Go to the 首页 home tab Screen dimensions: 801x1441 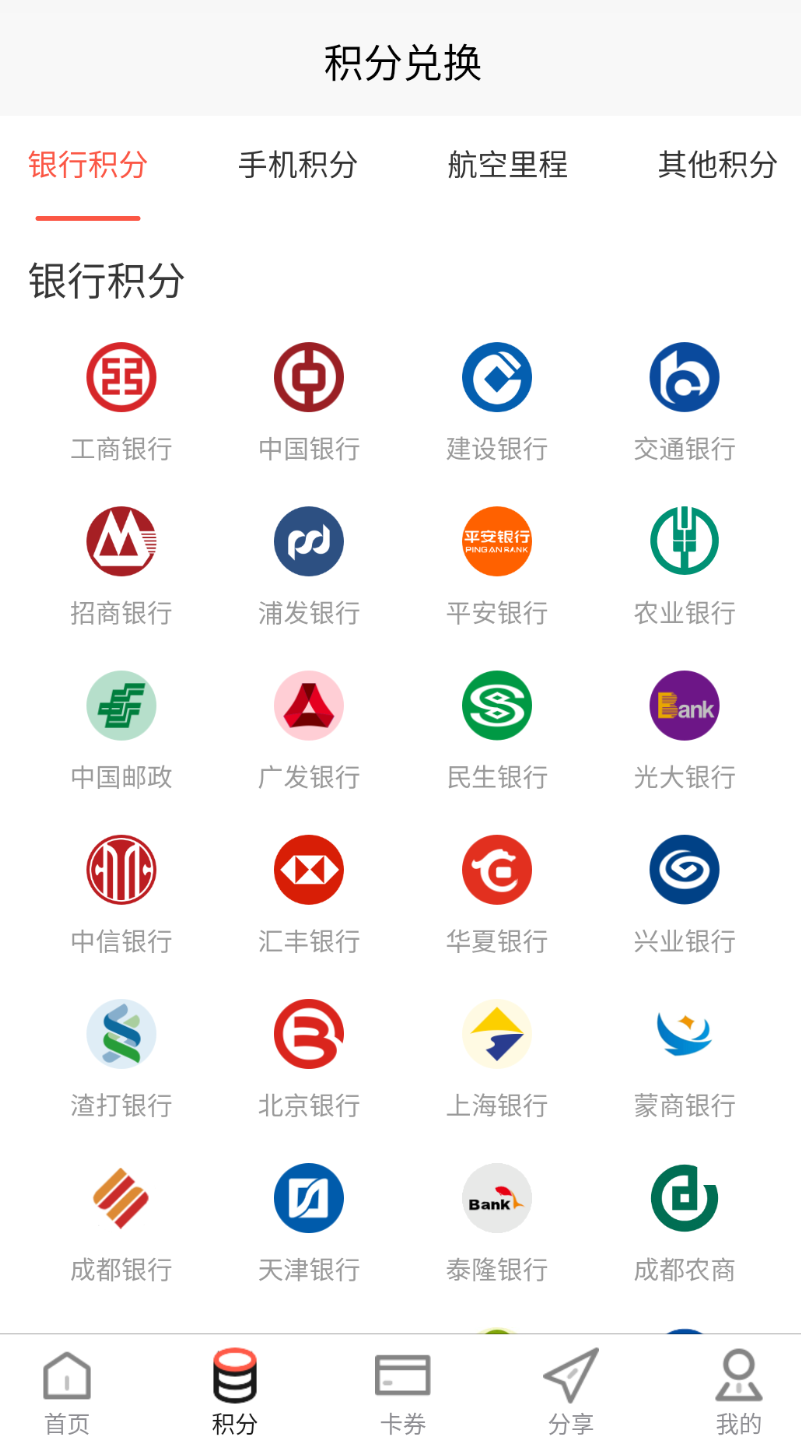click(x=67, y=1392)
